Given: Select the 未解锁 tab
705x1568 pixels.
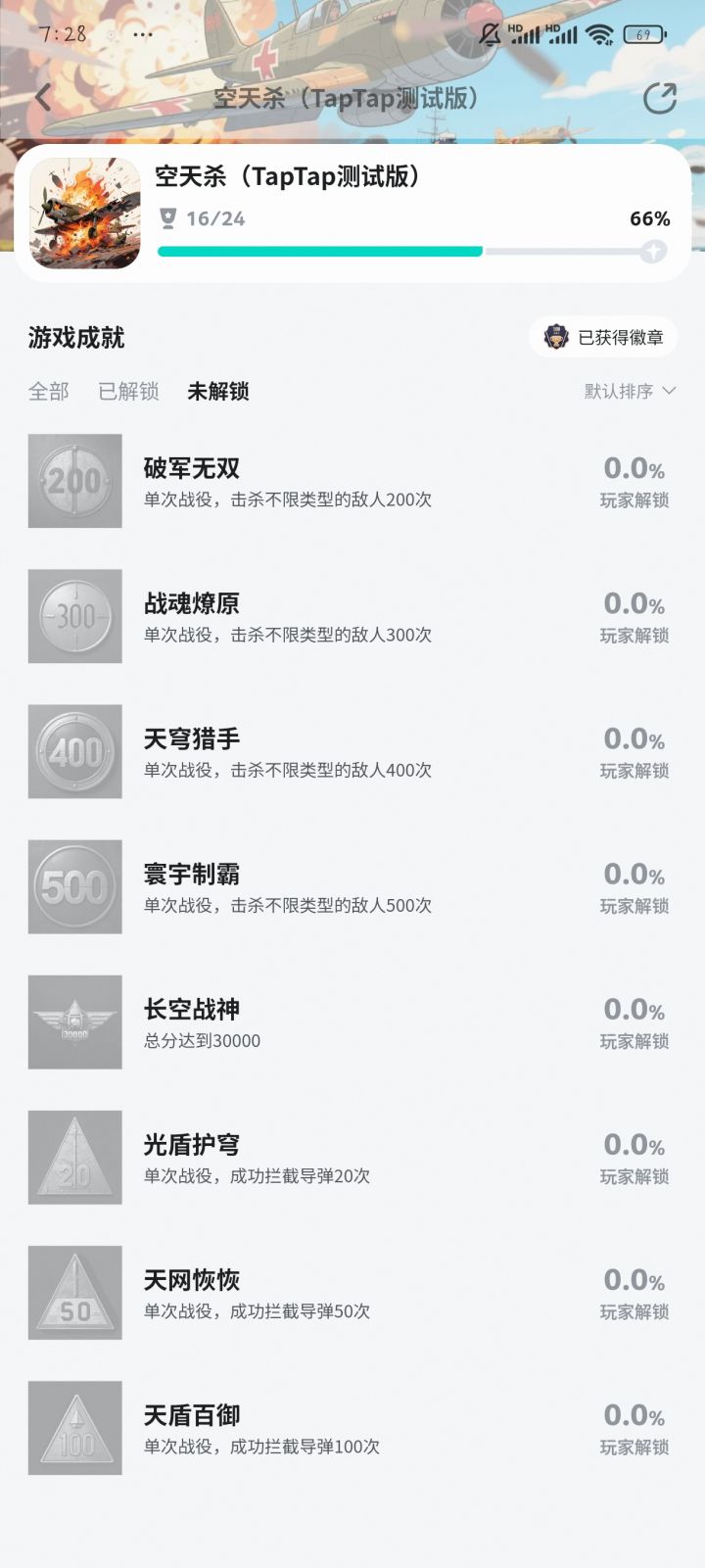Looking at the screenshot, I should click(217, 392).
